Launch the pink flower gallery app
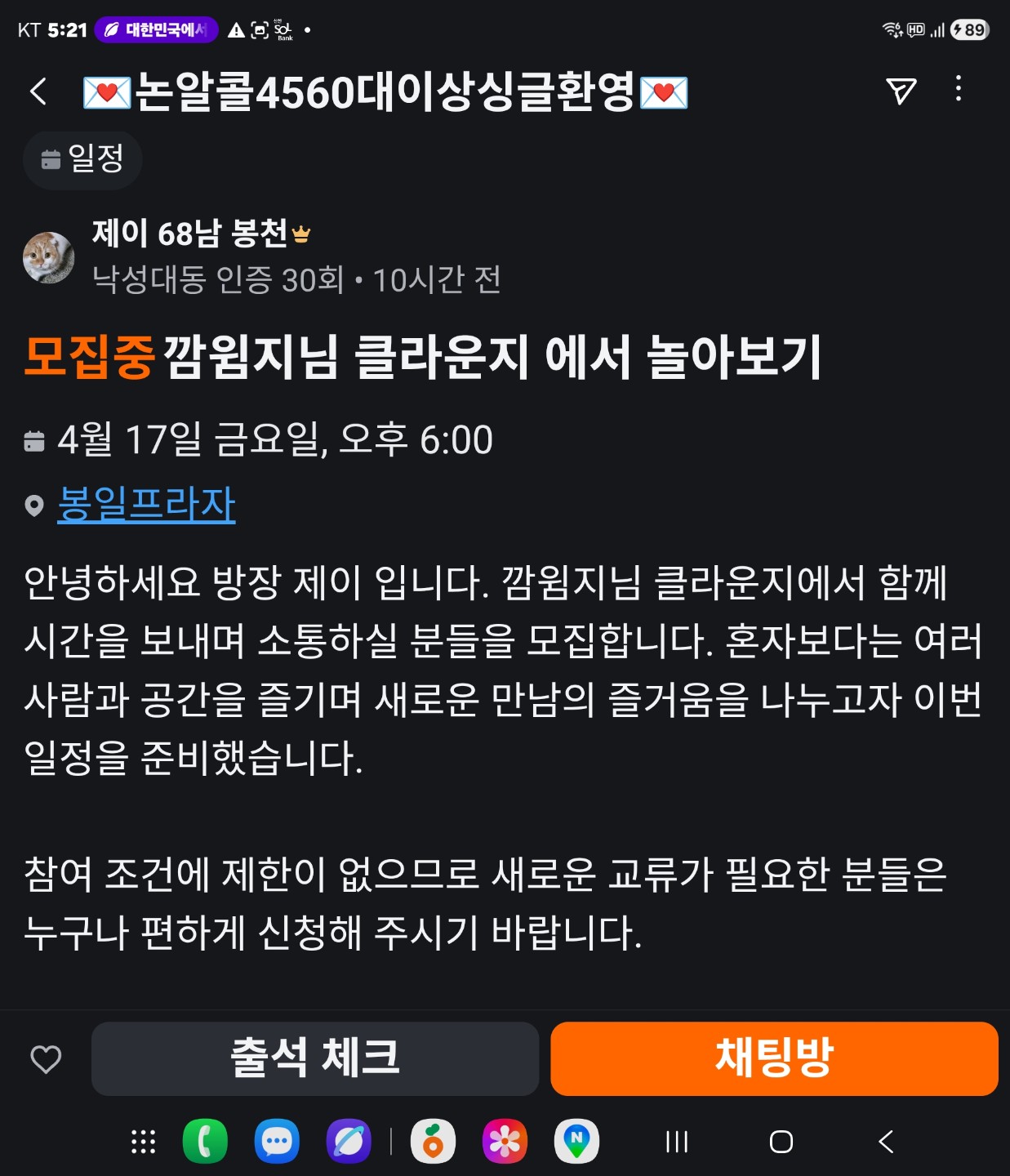Viewport: 1010px width, 1176px height. tap(505, 1142)
